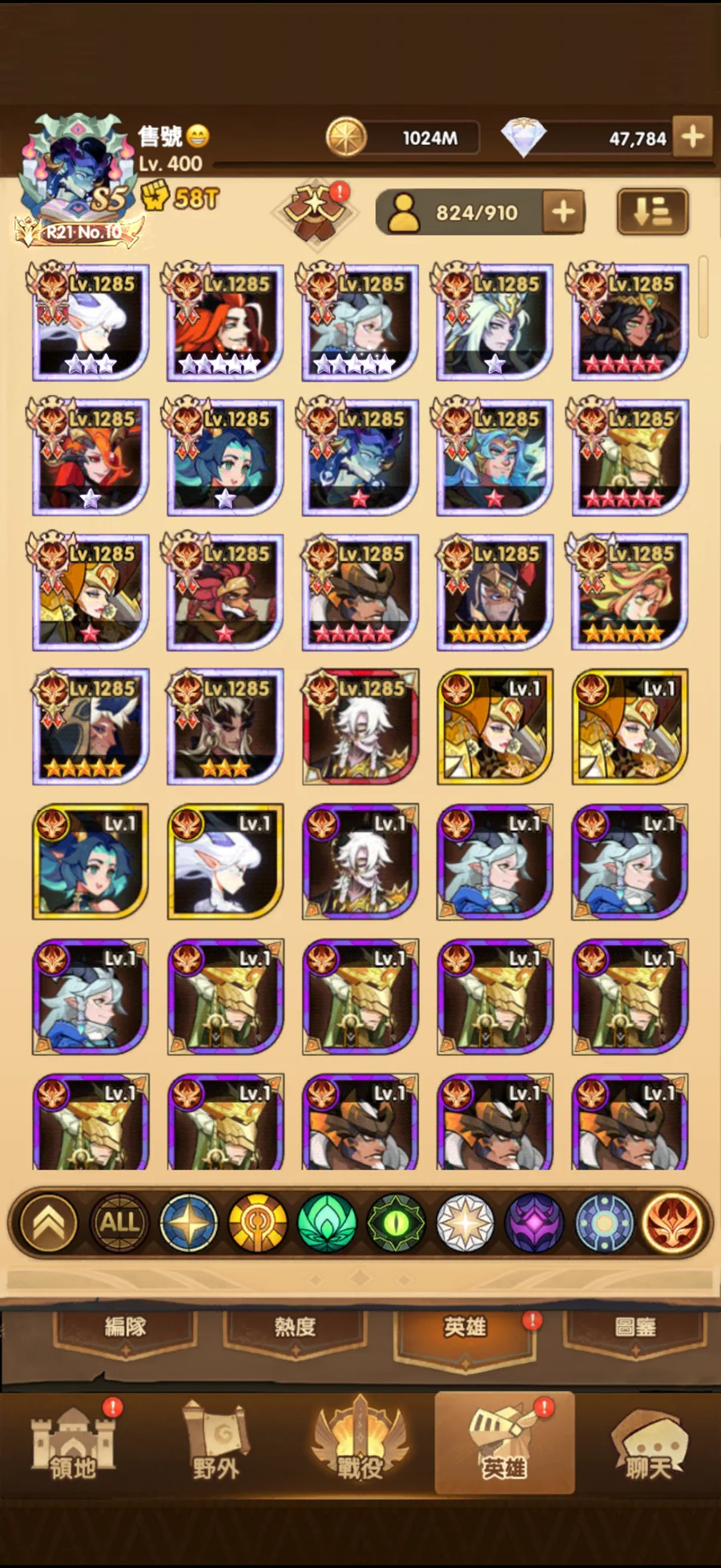Switch to the 熱度 tab
The height and width of the screenshot is (1568, 721).
[x=295, y=1328]
